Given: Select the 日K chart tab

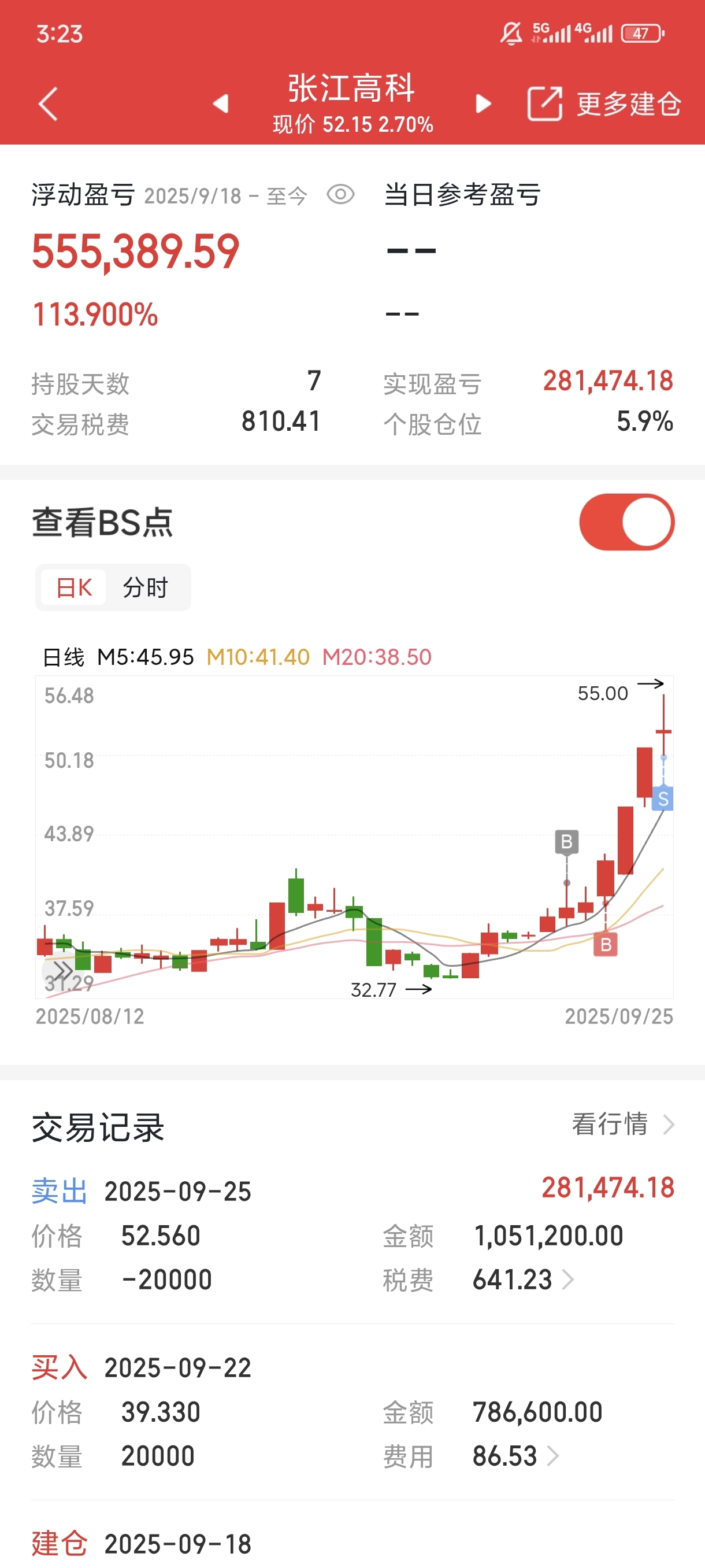Looking at the screenshot, I should coord(73,588).
